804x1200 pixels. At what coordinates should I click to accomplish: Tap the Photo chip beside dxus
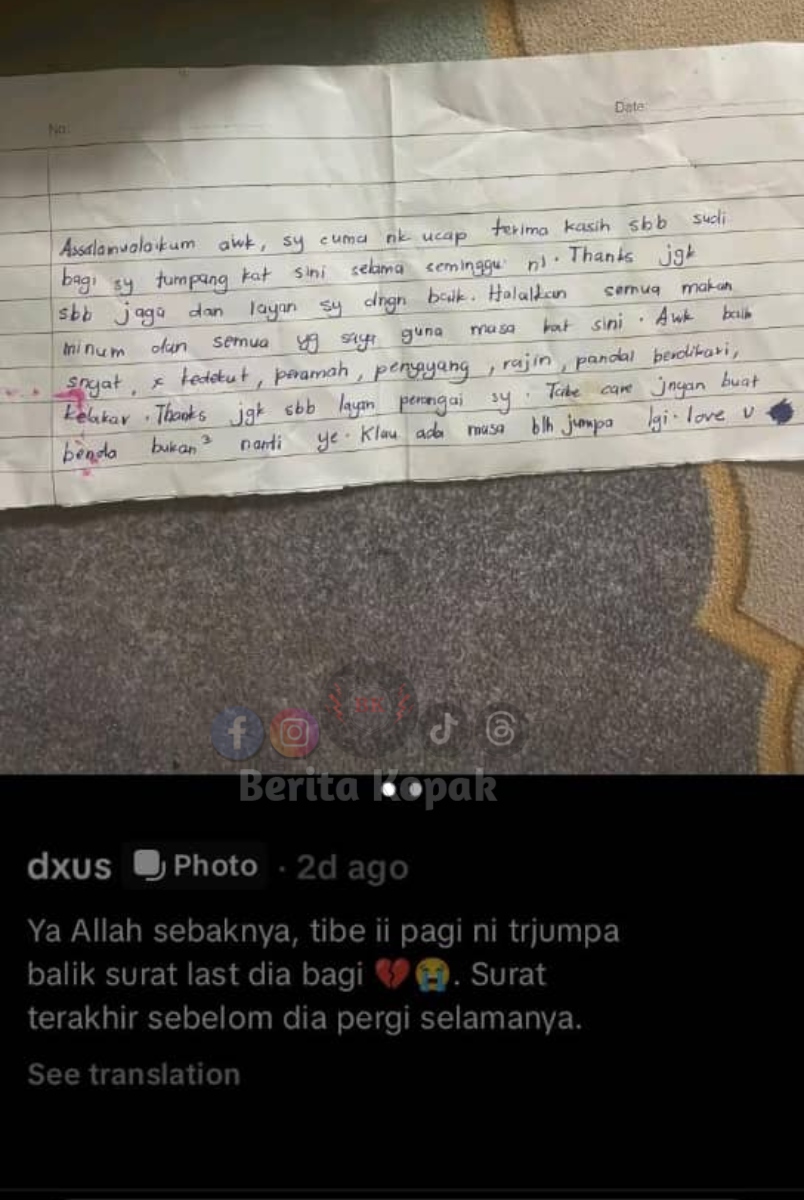click(196, 866)
